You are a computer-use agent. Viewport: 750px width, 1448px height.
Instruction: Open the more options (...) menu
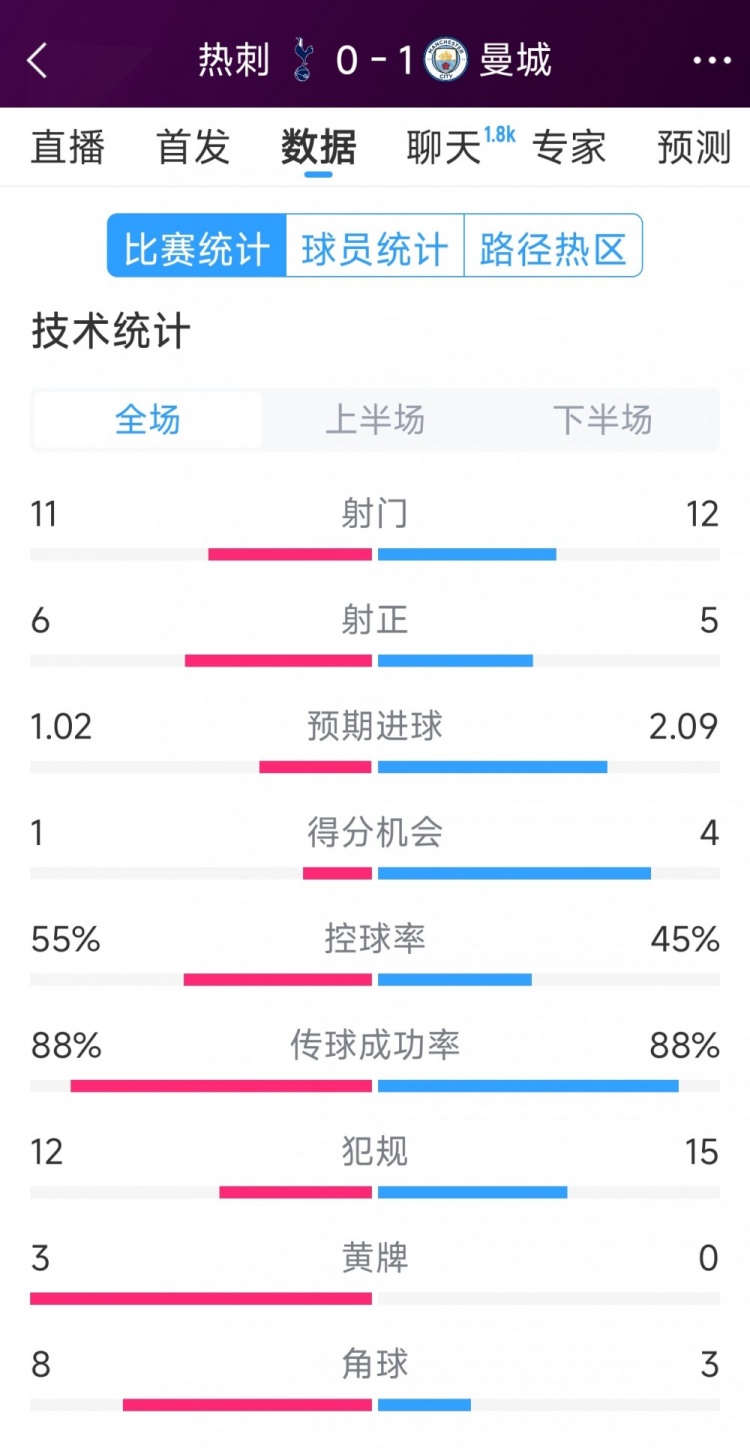coord(712,62)
